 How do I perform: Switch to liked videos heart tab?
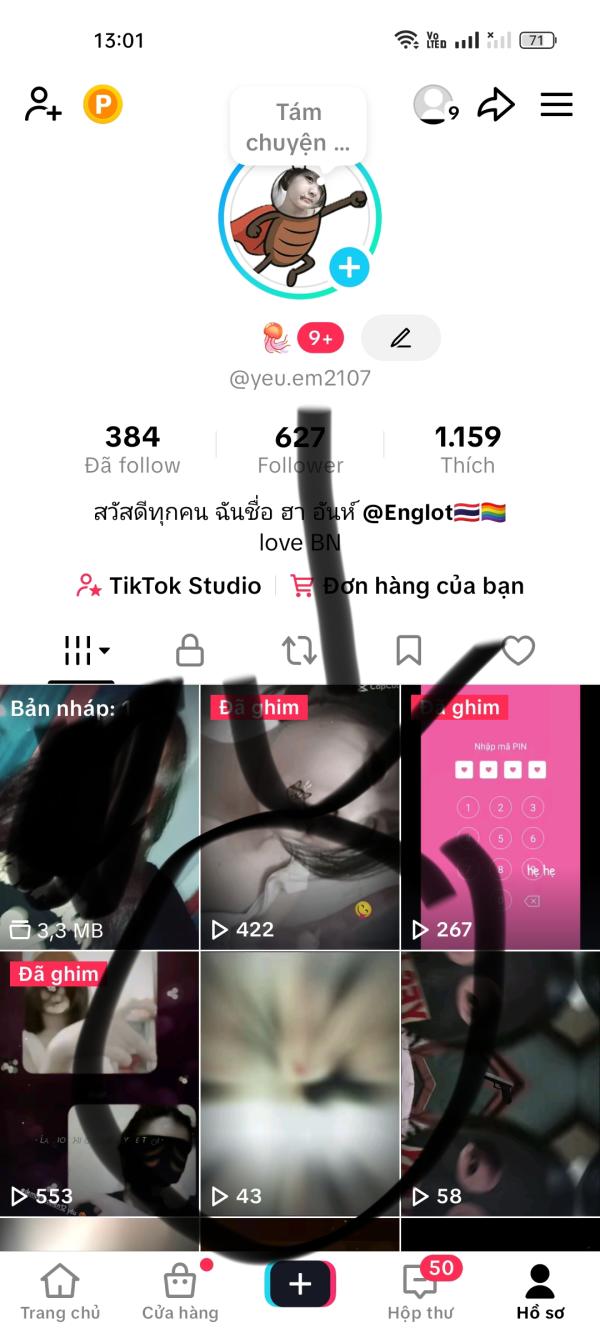(517, 651)
